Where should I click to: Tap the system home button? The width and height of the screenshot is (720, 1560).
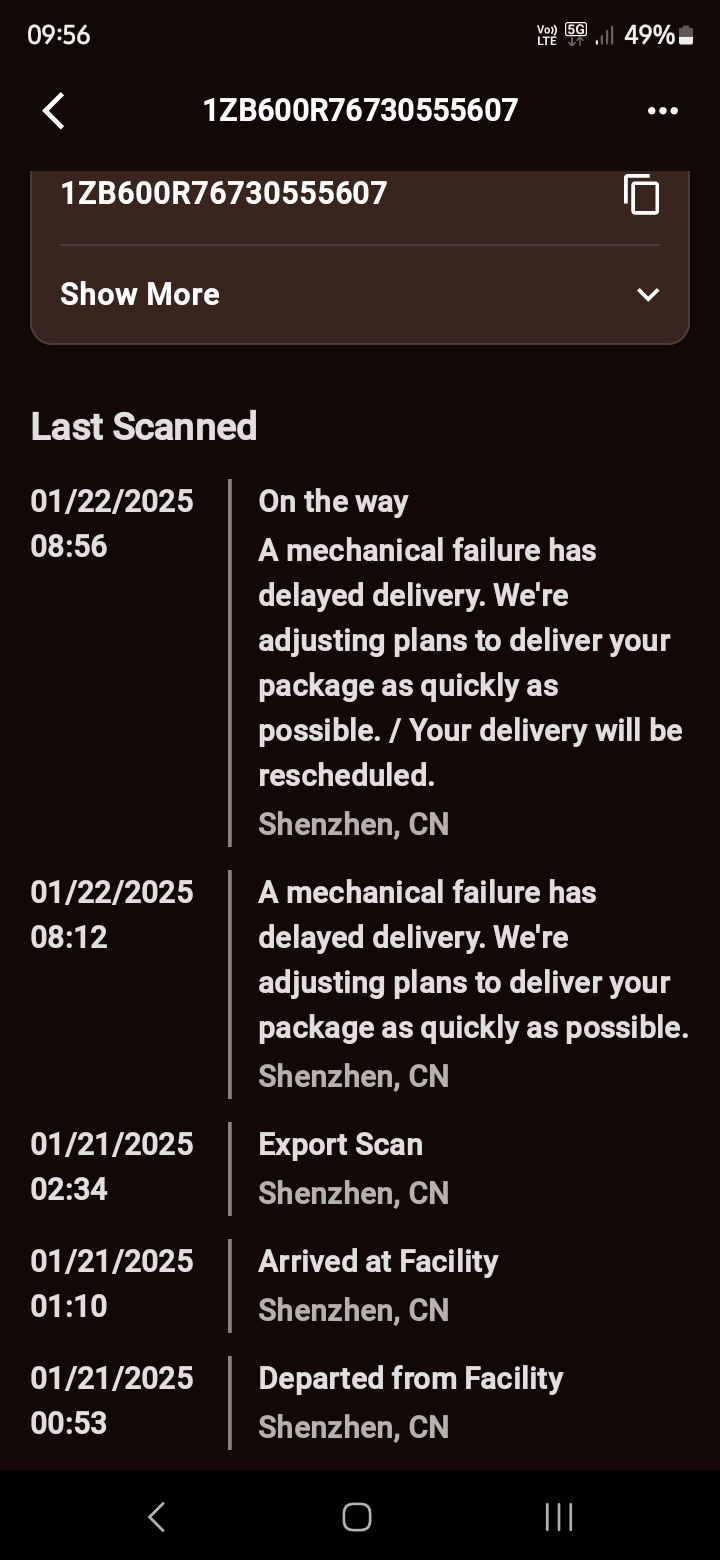click(357, 1517)
